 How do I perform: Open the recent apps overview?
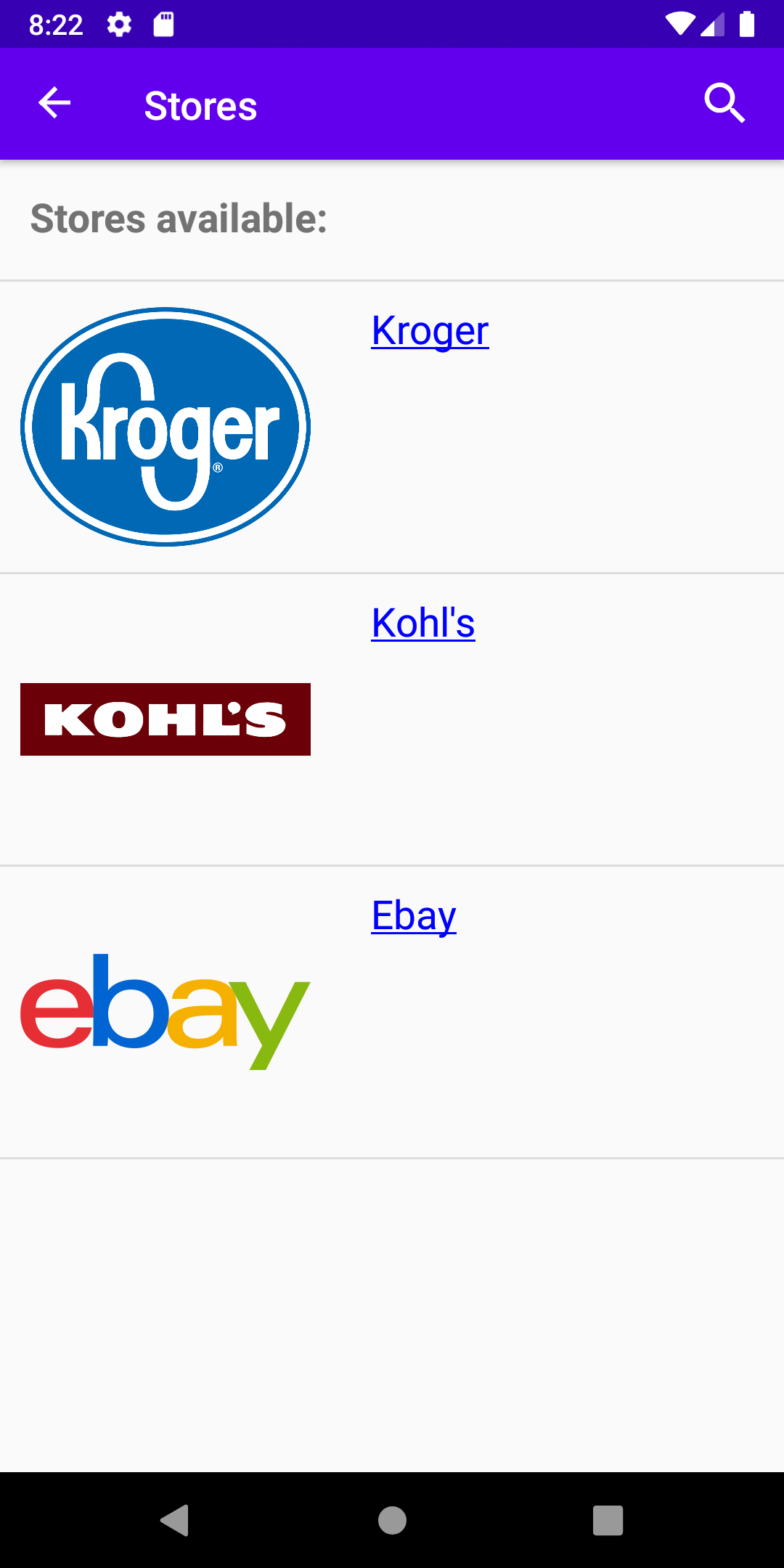click(608, 1520)
